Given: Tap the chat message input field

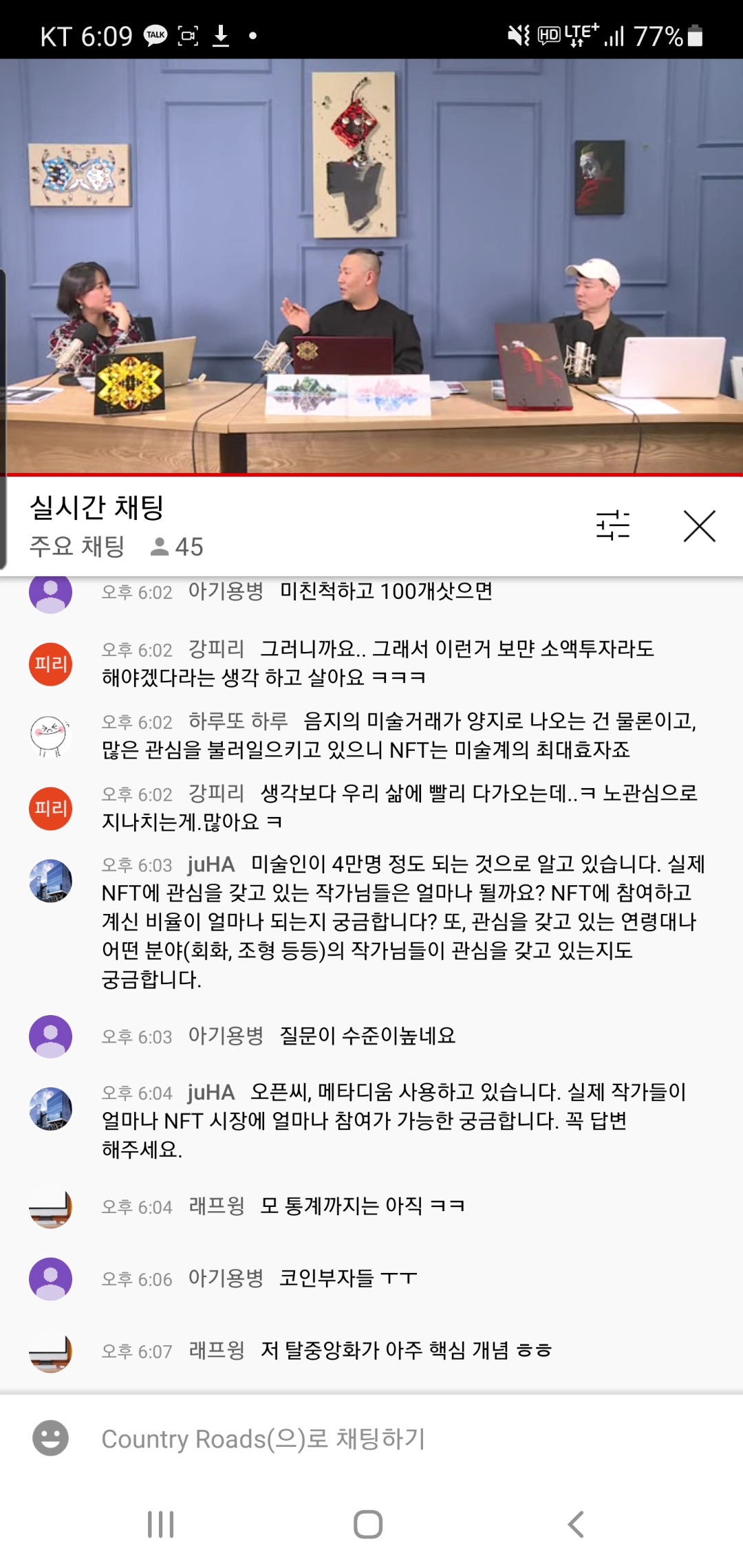Looking at the screenshot, I should pyautogui.click(x=399, y=1439).
